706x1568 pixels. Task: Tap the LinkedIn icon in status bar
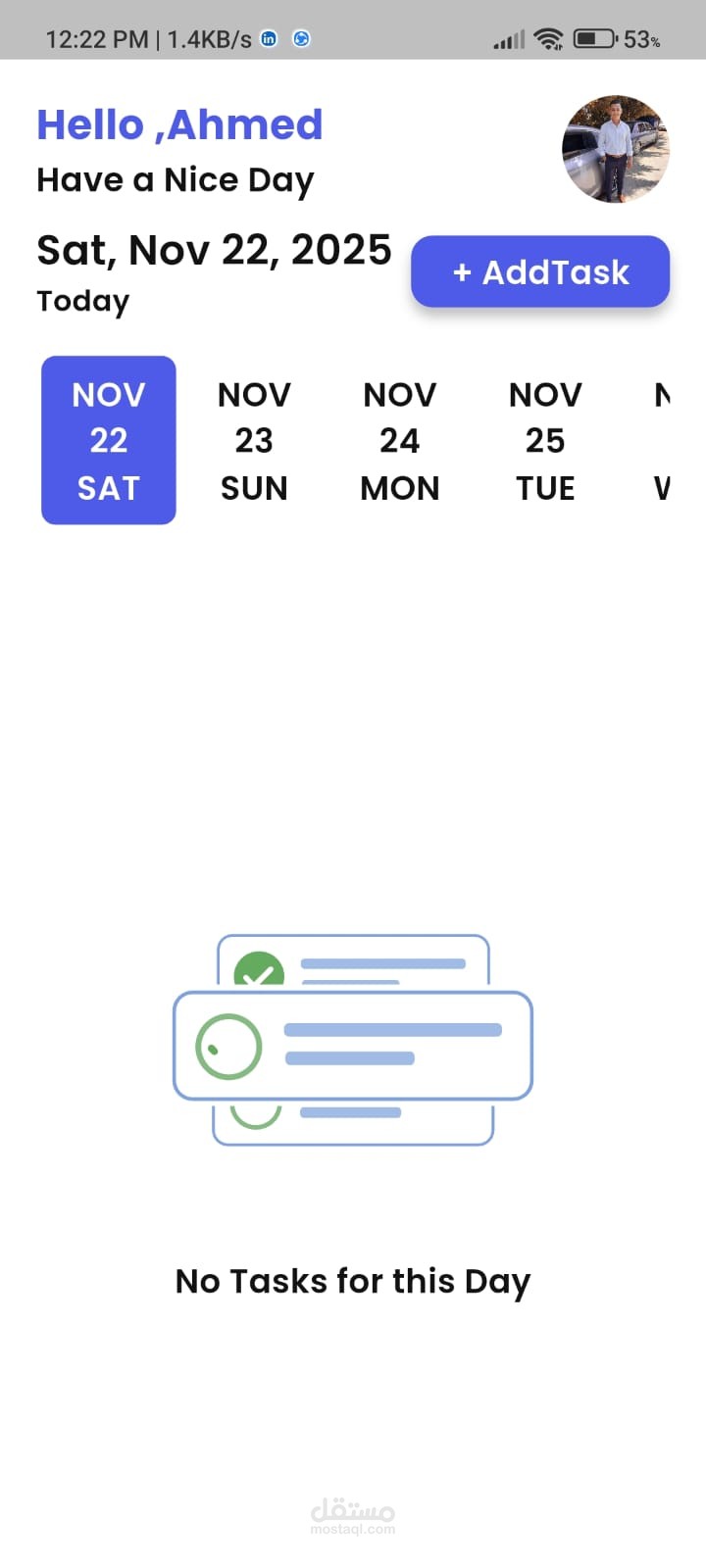tap(267, 39)
